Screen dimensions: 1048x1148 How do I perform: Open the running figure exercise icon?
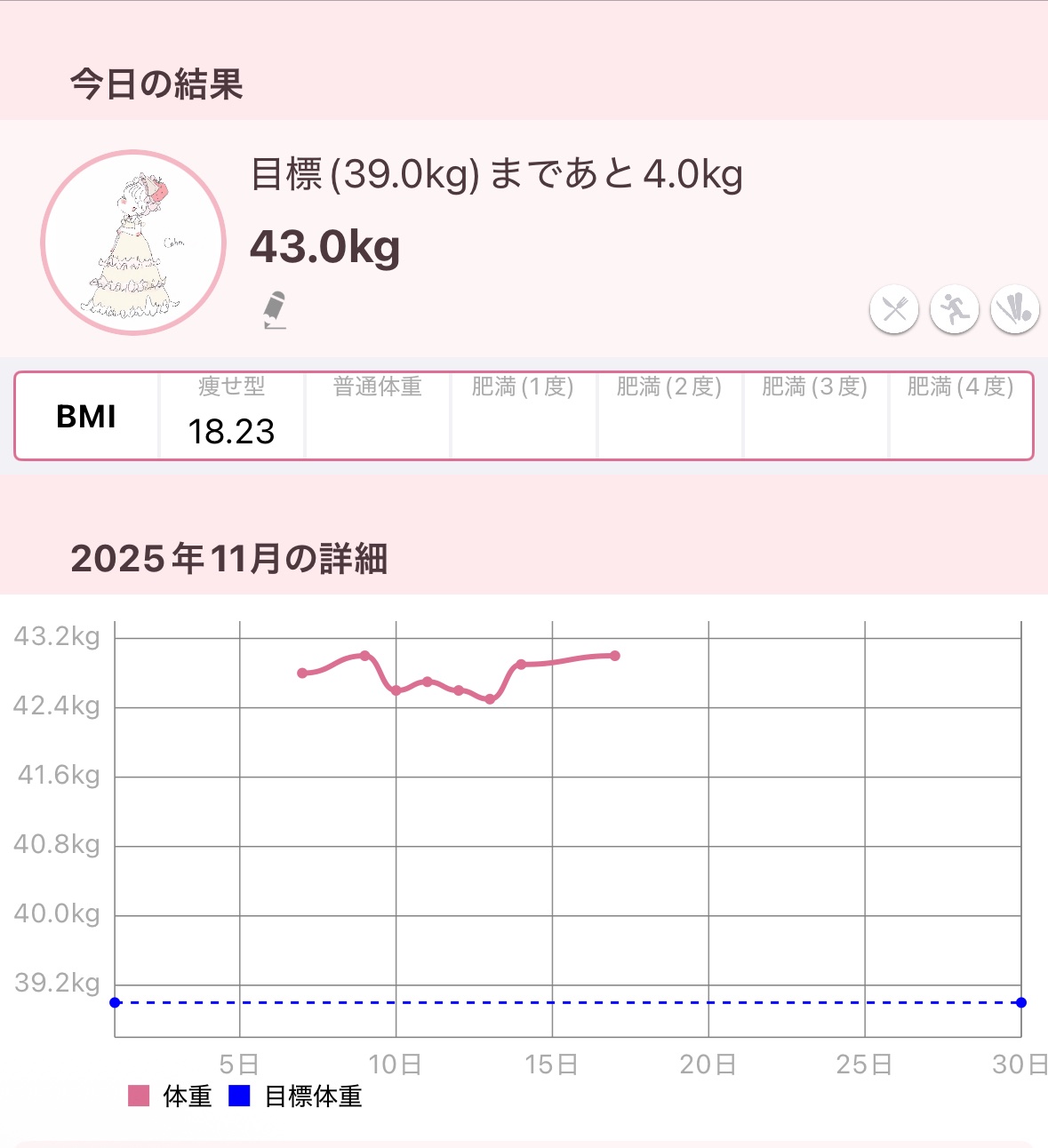tap(954, 310)
